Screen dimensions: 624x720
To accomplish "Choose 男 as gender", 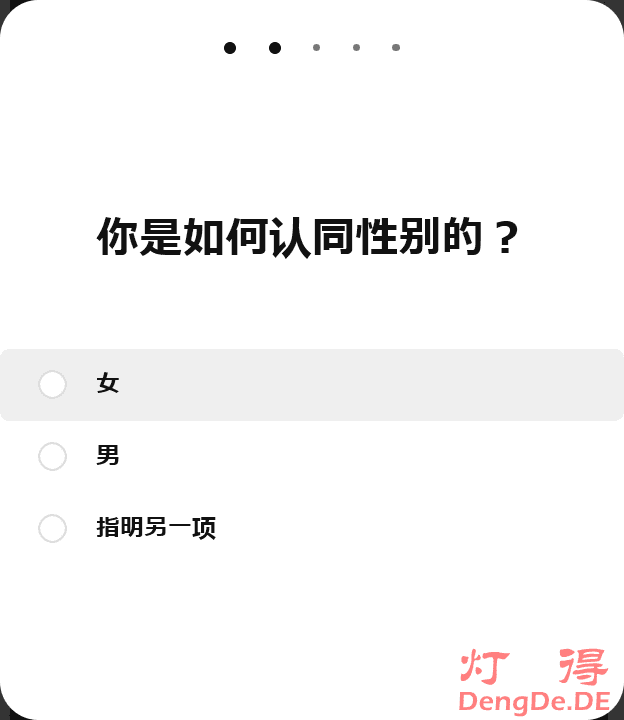I will point(53,456).
